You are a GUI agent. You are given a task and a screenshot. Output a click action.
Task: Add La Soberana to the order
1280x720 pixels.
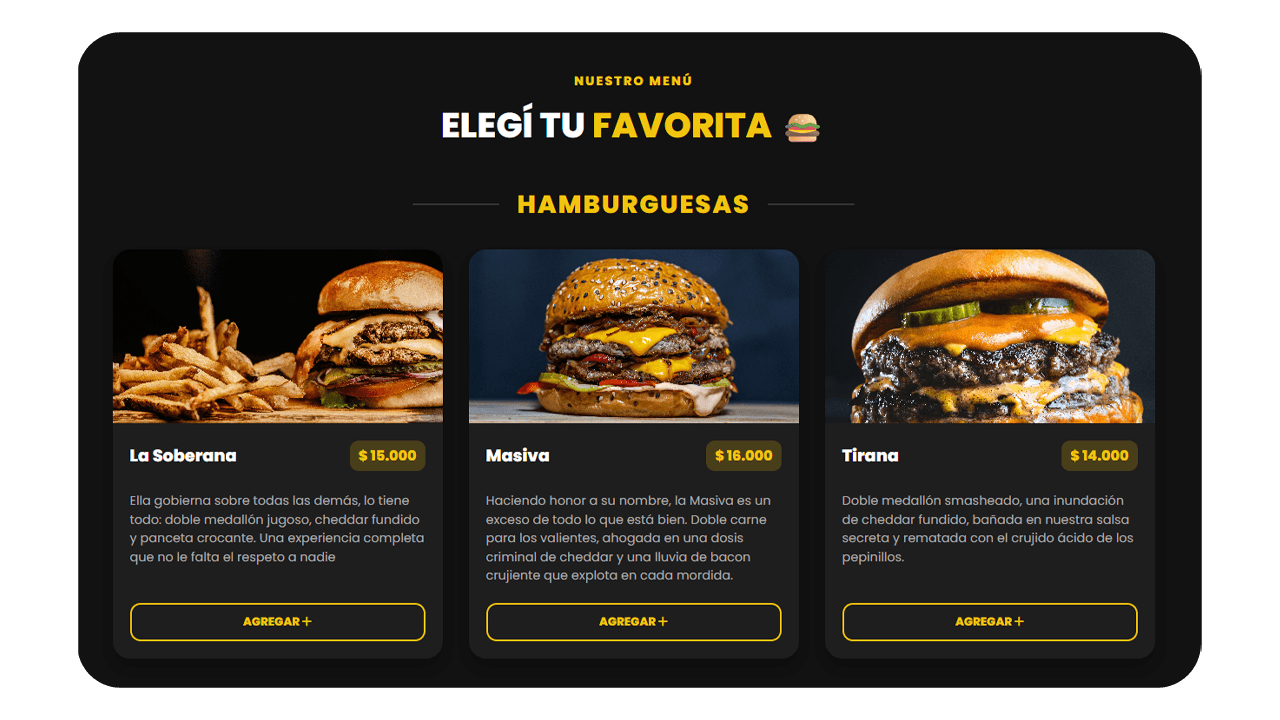click(x=277, y=621)
